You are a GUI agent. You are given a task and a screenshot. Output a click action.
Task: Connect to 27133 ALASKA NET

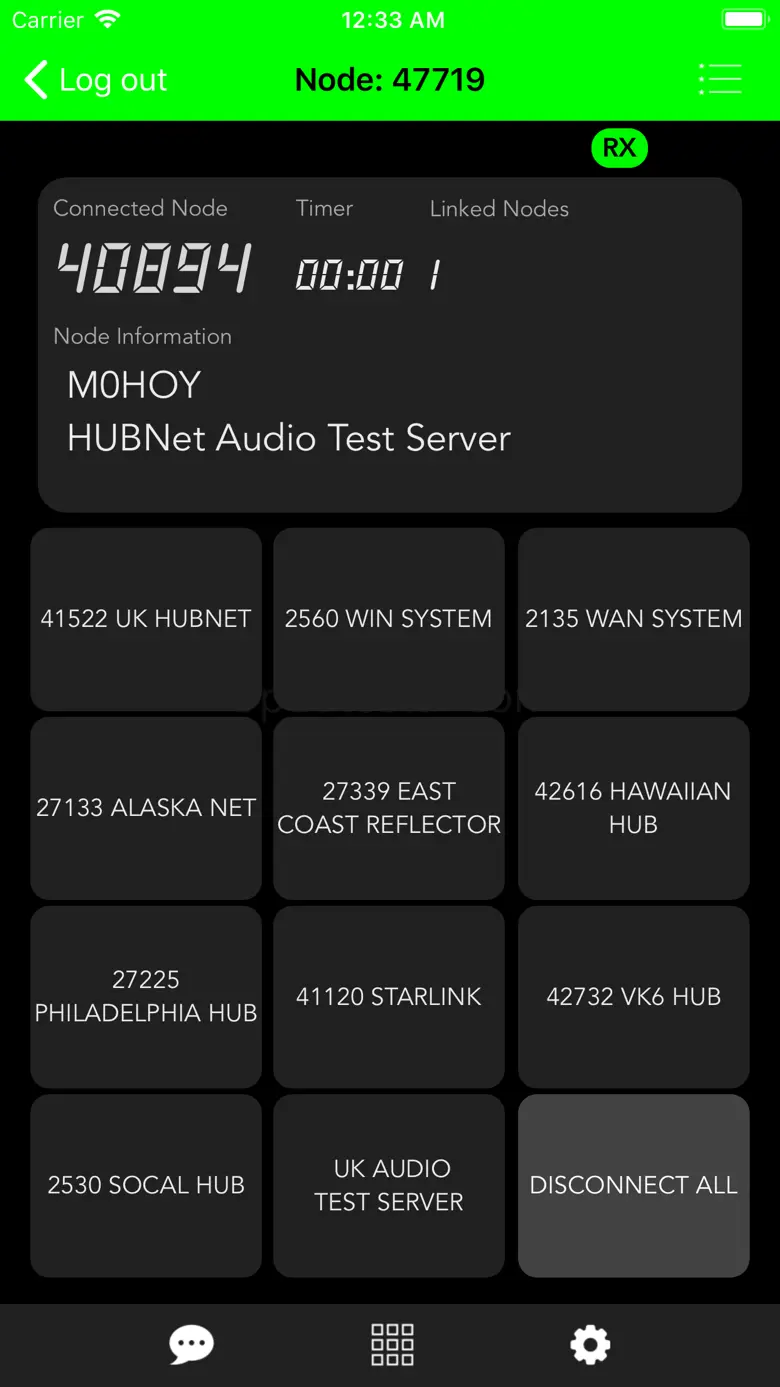click(x=146, y=808)
